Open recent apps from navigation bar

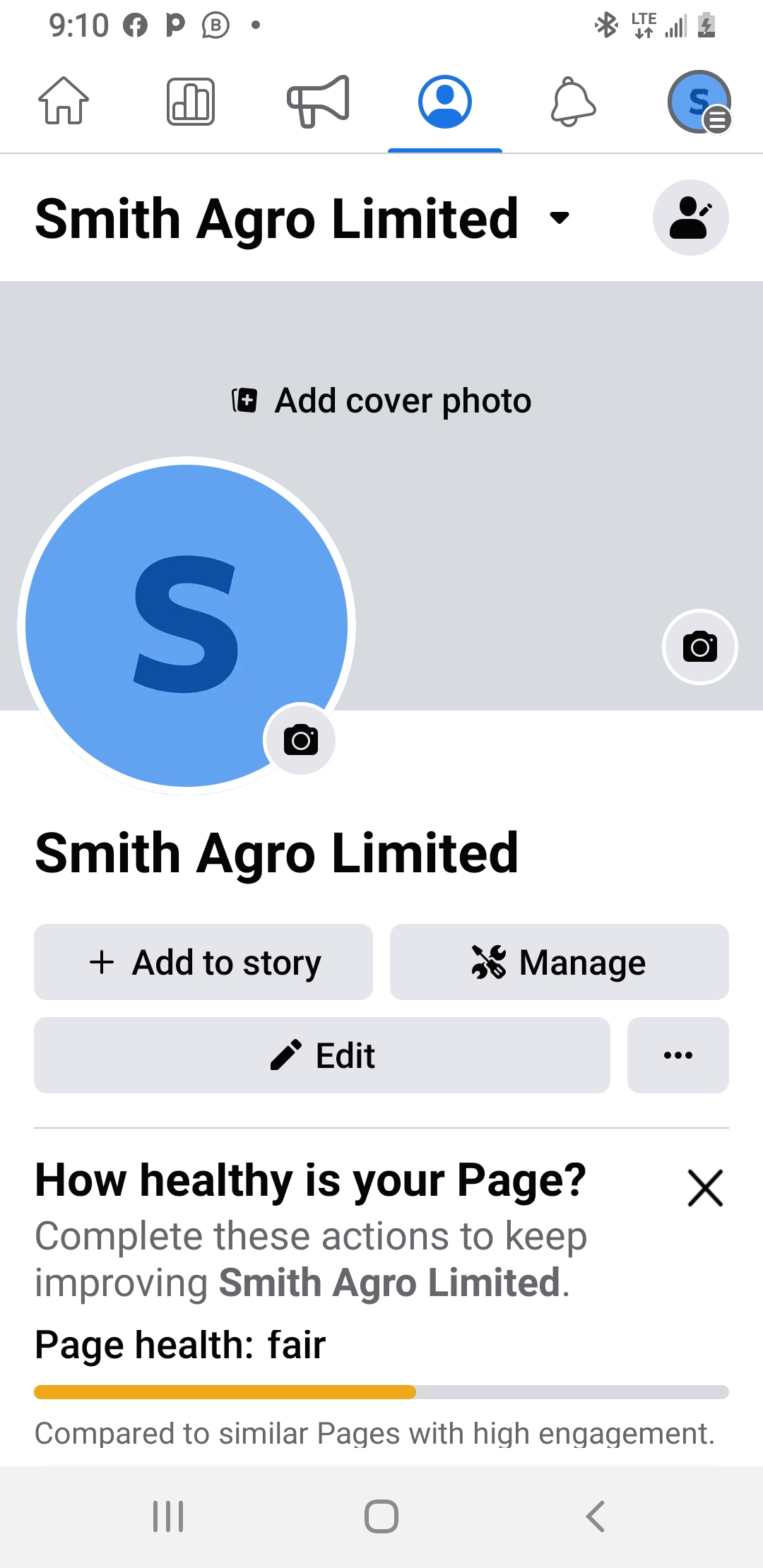click(168, 1516)
